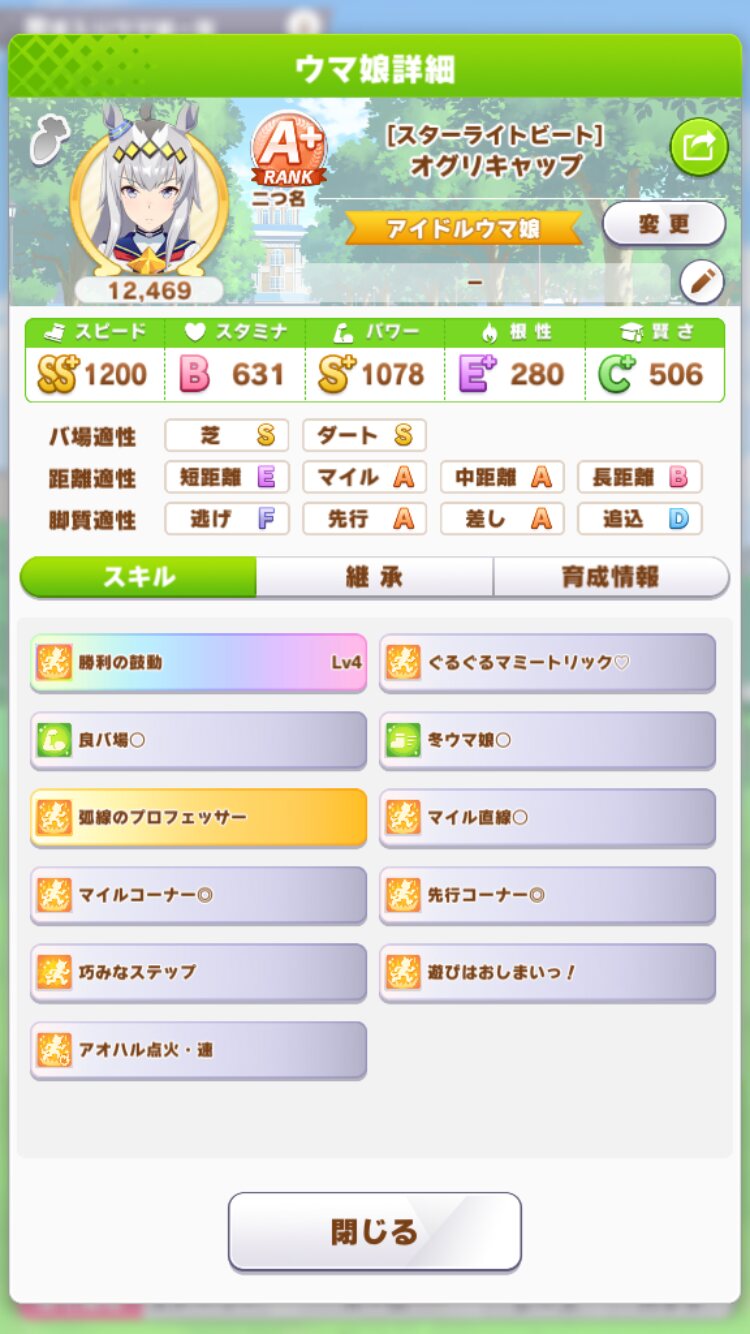Viewport: 750px width, 1334px height.
Task: Tap the green share icon
Action: tap(699, 148)
